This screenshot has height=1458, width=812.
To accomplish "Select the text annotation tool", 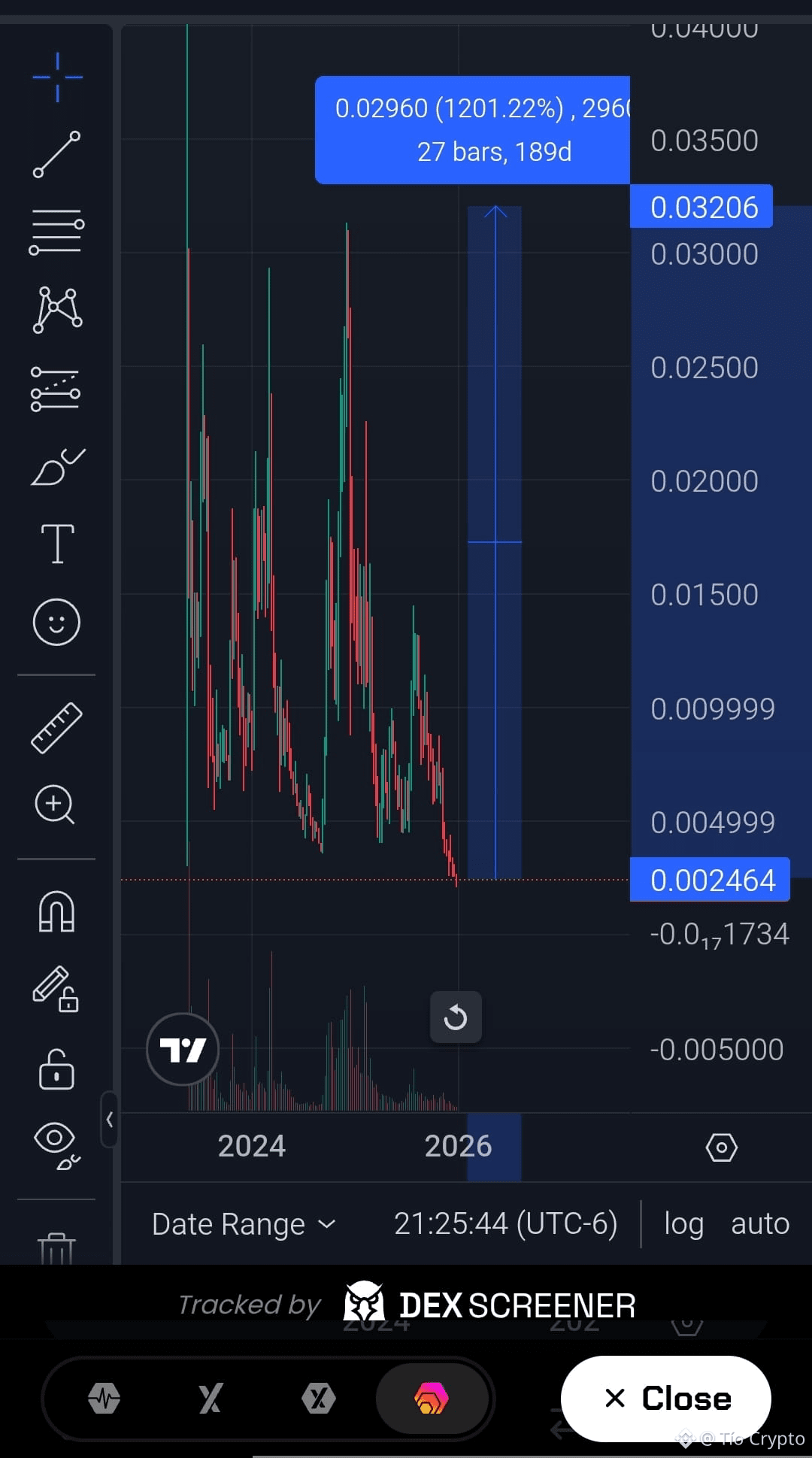I will [57, 544].
